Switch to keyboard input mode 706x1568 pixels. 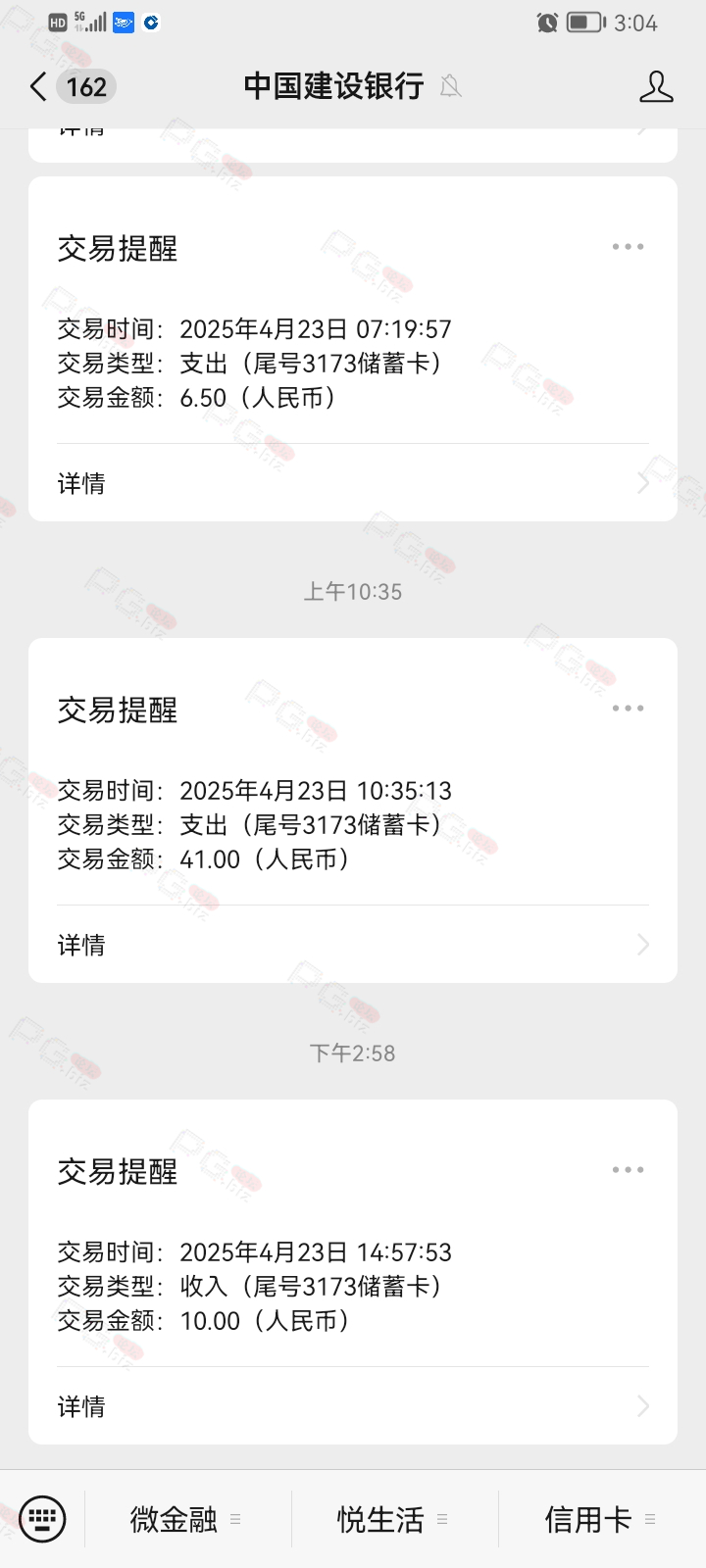click(42, 1519)
